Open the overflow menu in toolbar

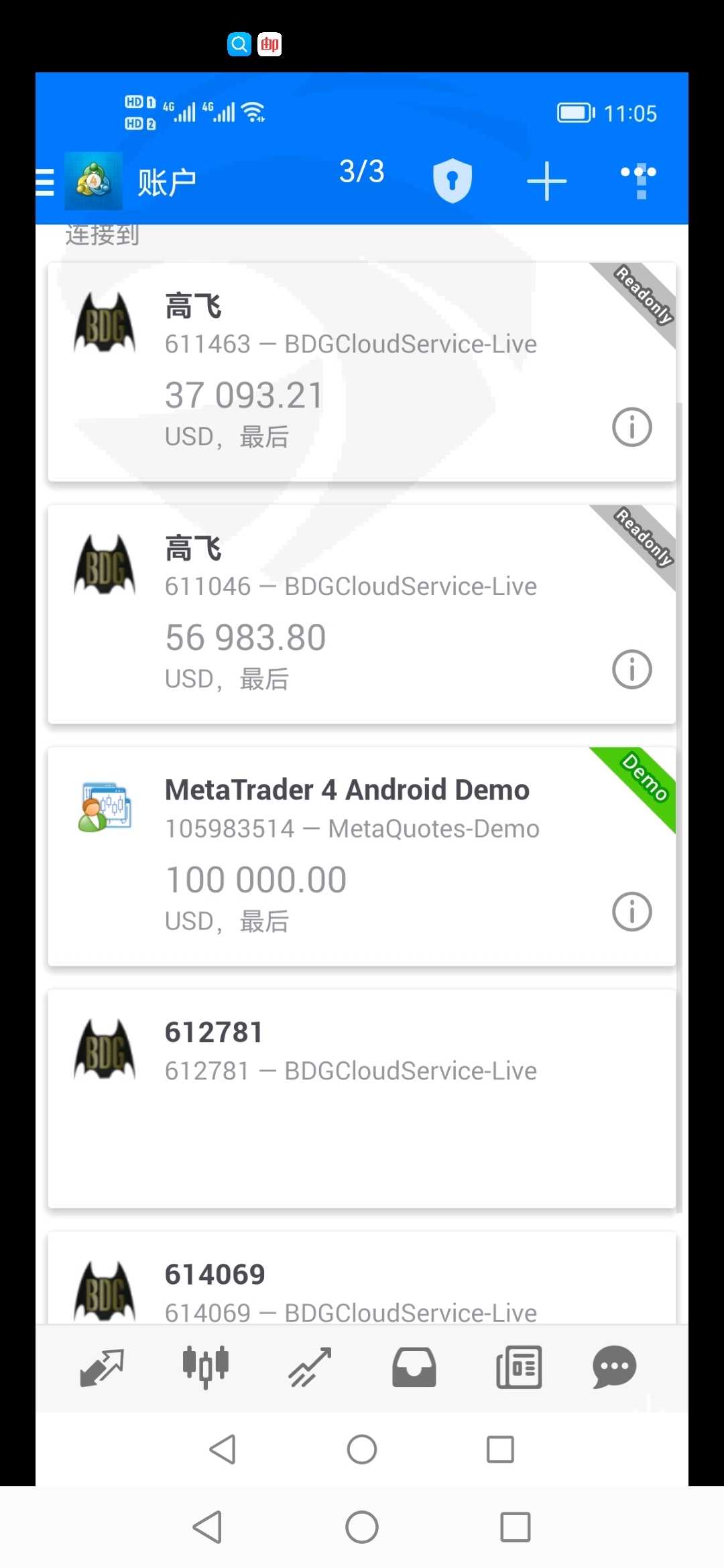point(638,180)
